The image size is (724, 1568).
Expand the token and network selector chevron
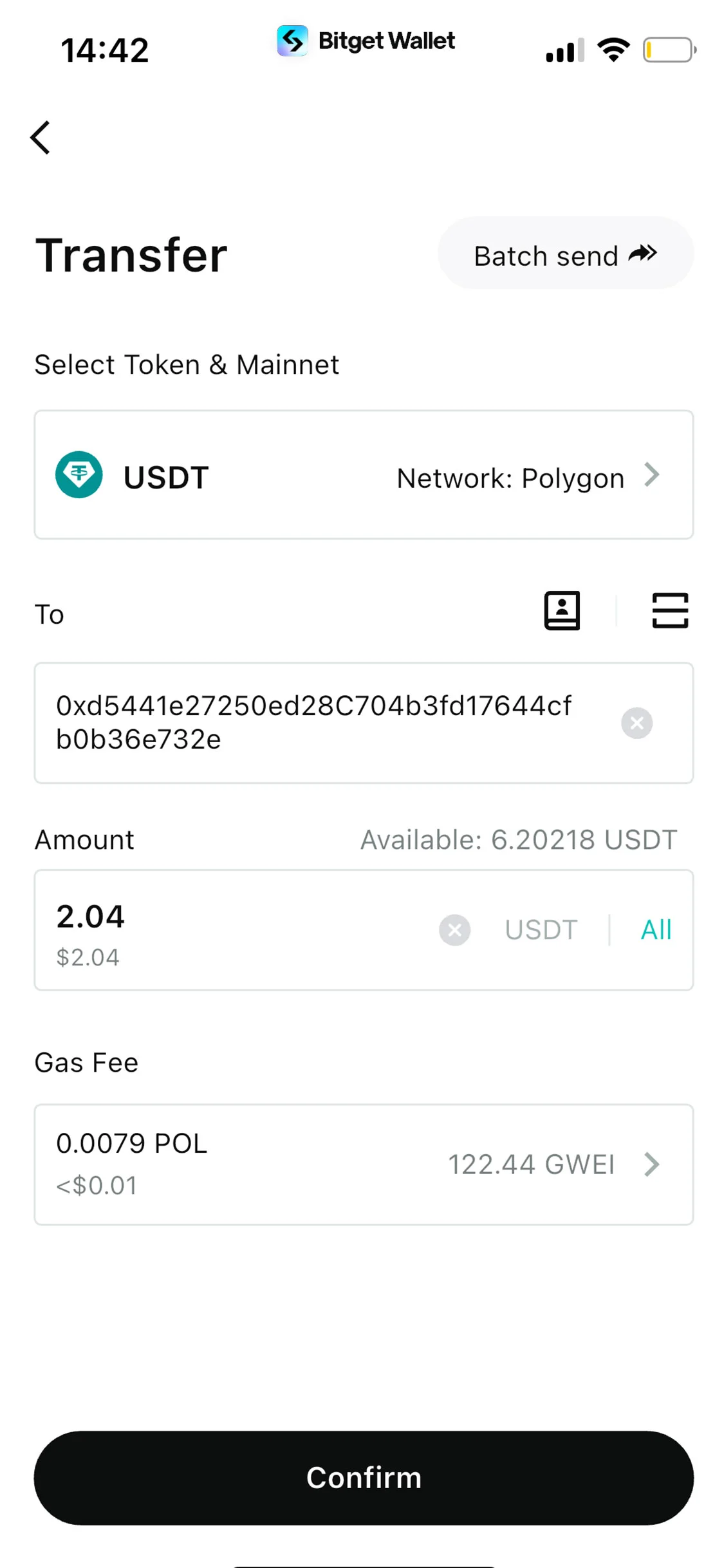point(653,475)
